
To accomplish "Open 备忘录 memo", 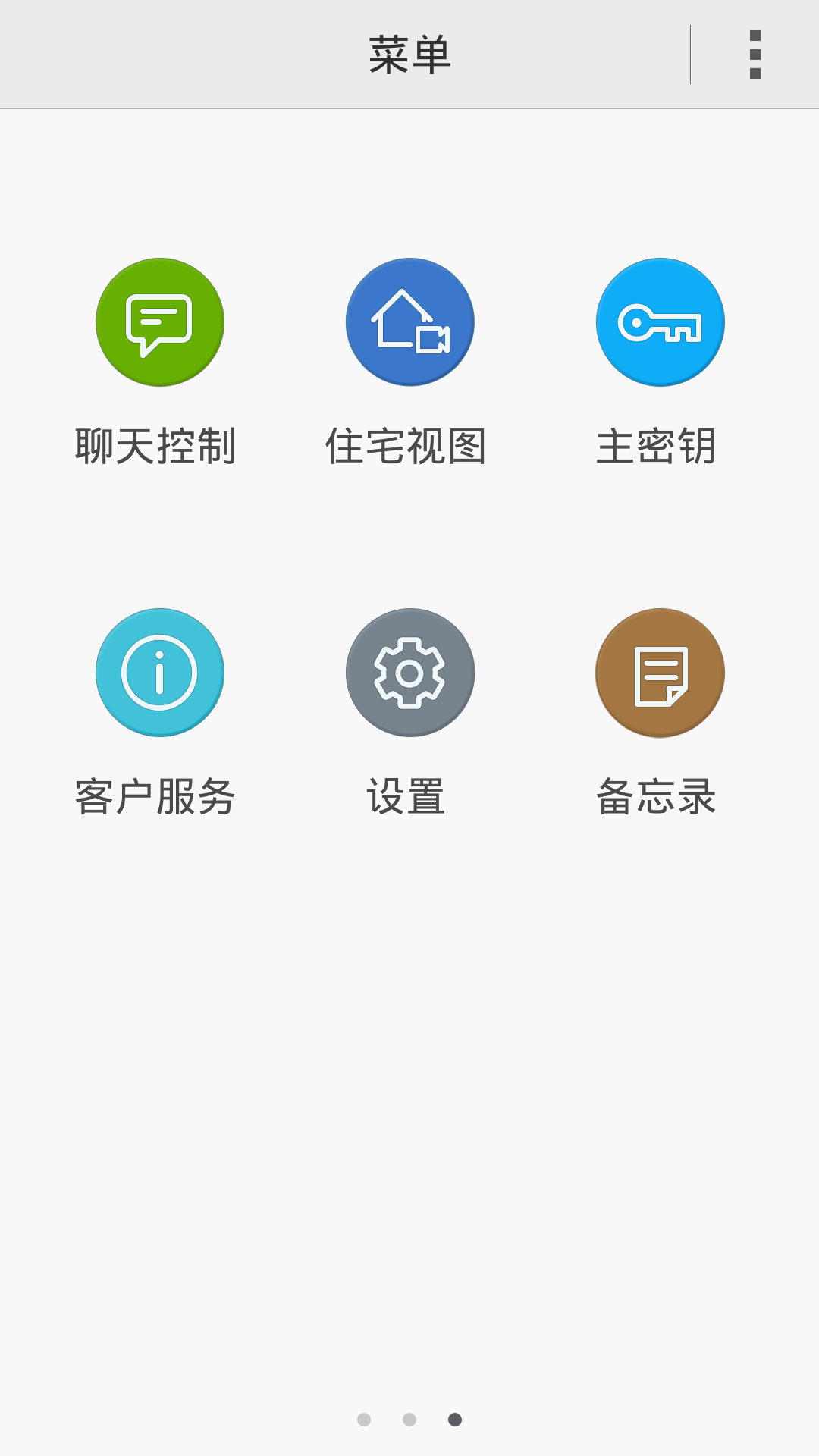I will tap(660, 673).
